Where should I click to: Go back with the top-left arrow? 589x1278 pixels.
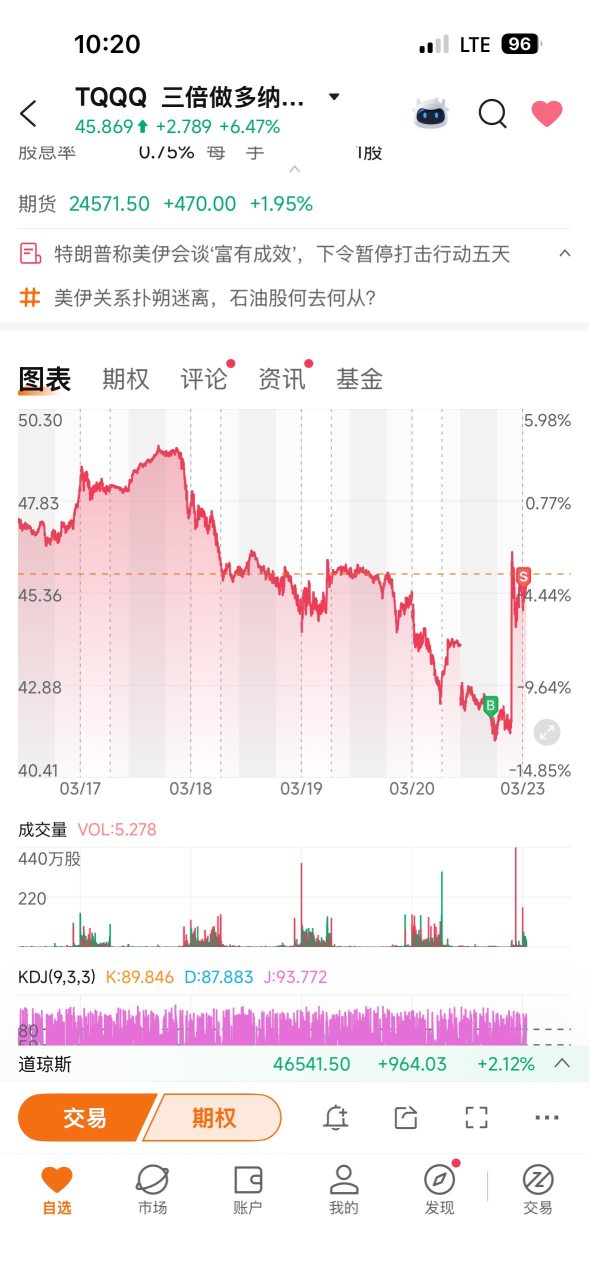pos(28,113)
